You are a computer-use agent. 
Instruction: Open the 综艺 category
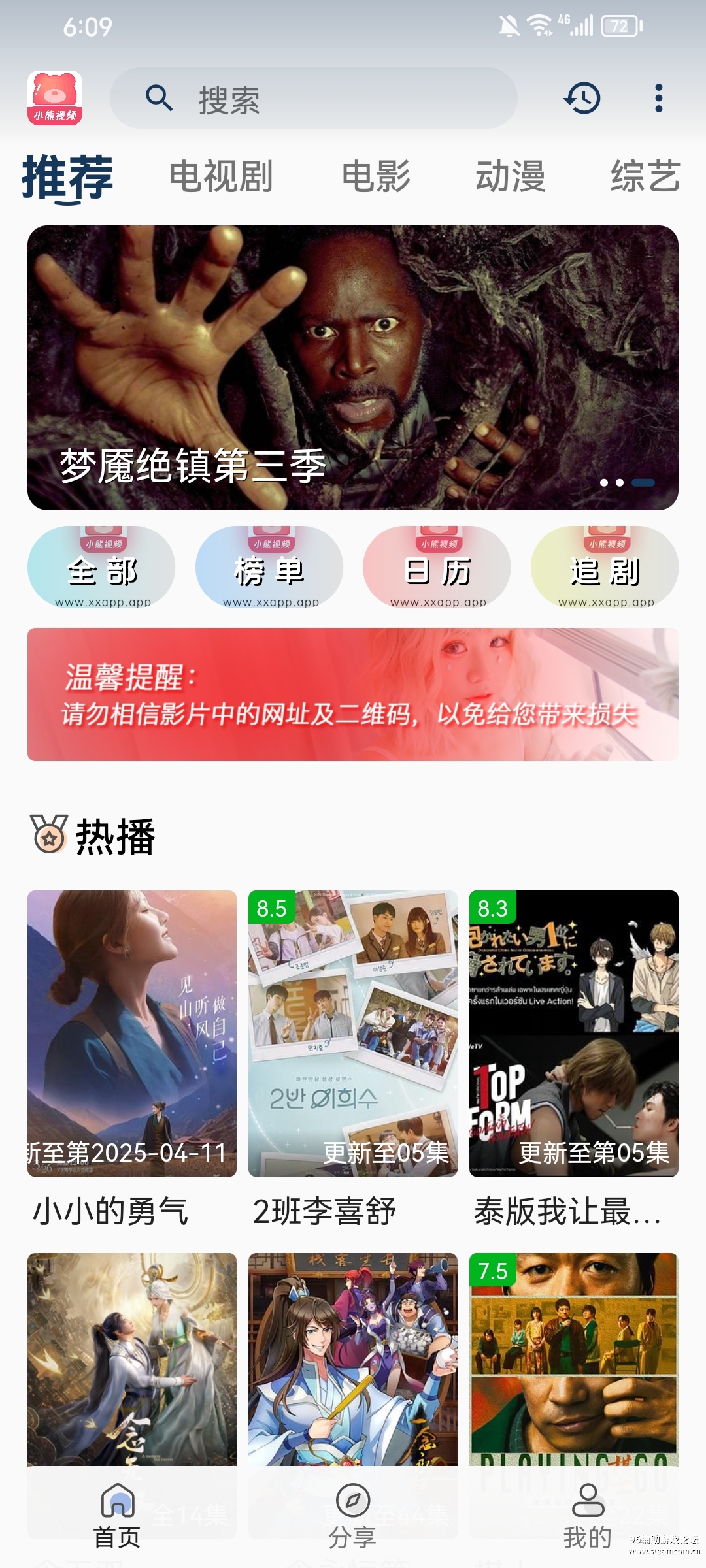pyautogui.click(x=645, y=176)
